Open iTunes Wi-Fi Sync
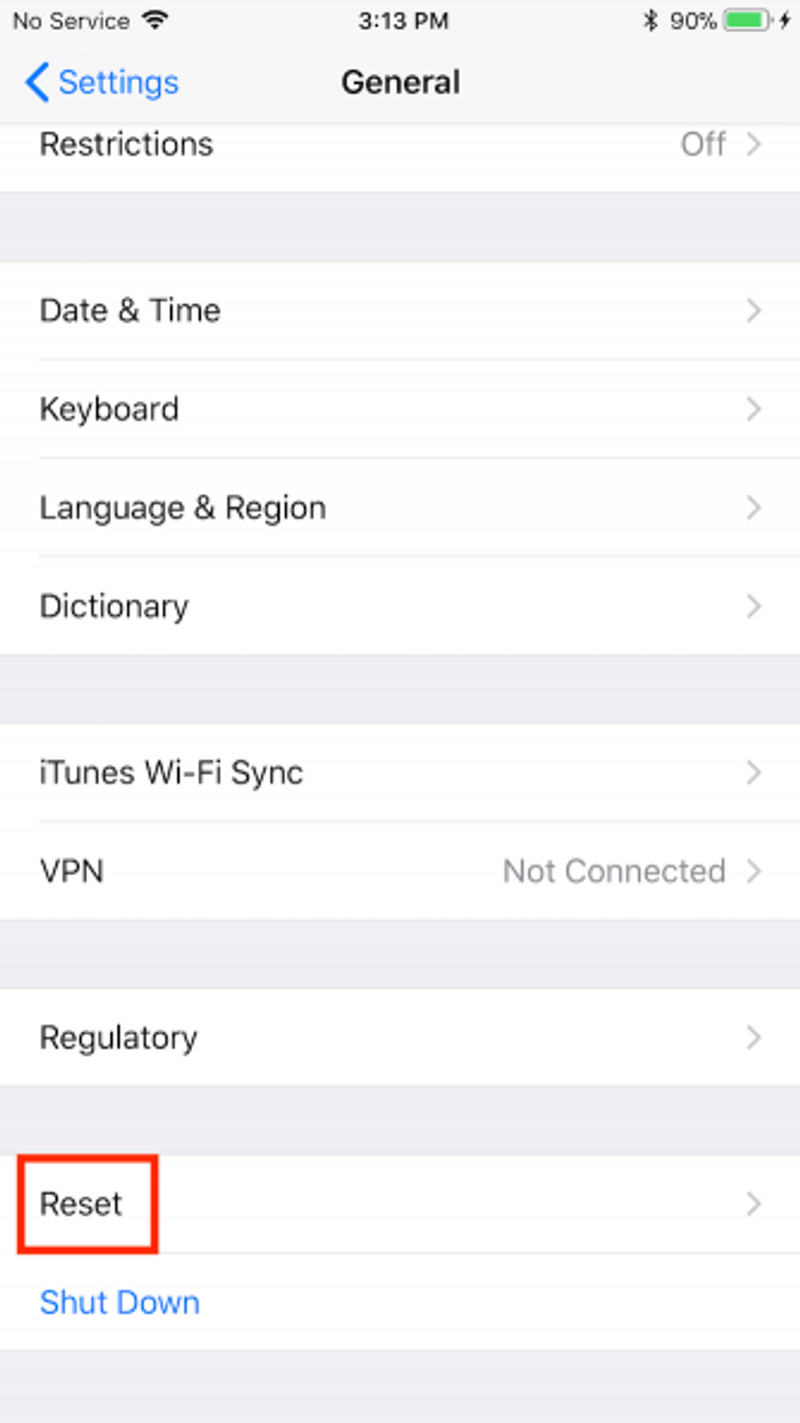 click(400, 773)
